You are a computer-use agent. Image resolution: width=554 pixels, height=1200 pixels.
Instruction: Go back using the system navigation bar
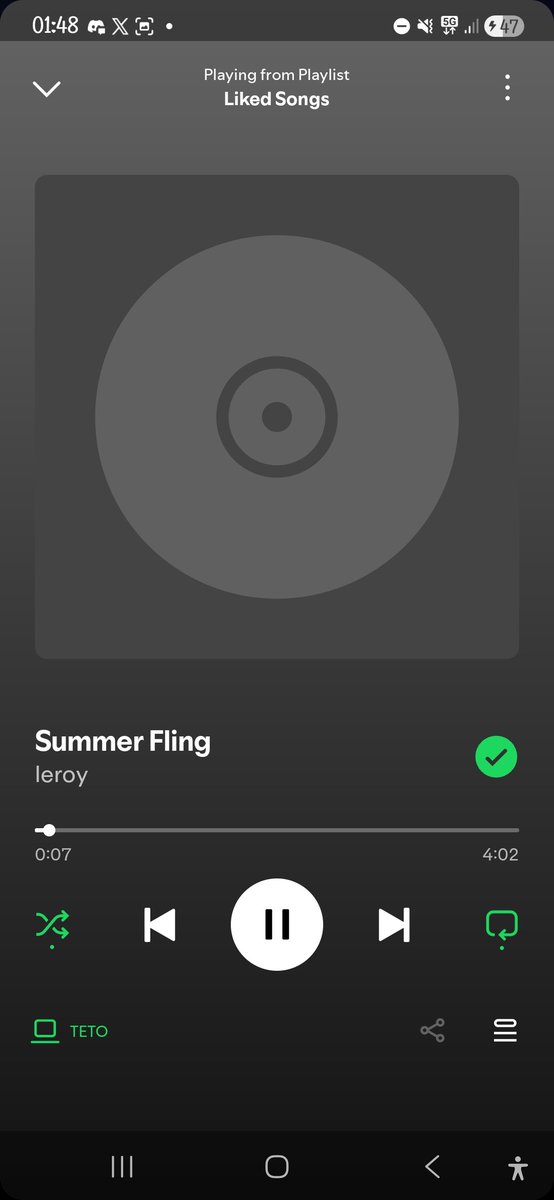tap(432, 1166)
